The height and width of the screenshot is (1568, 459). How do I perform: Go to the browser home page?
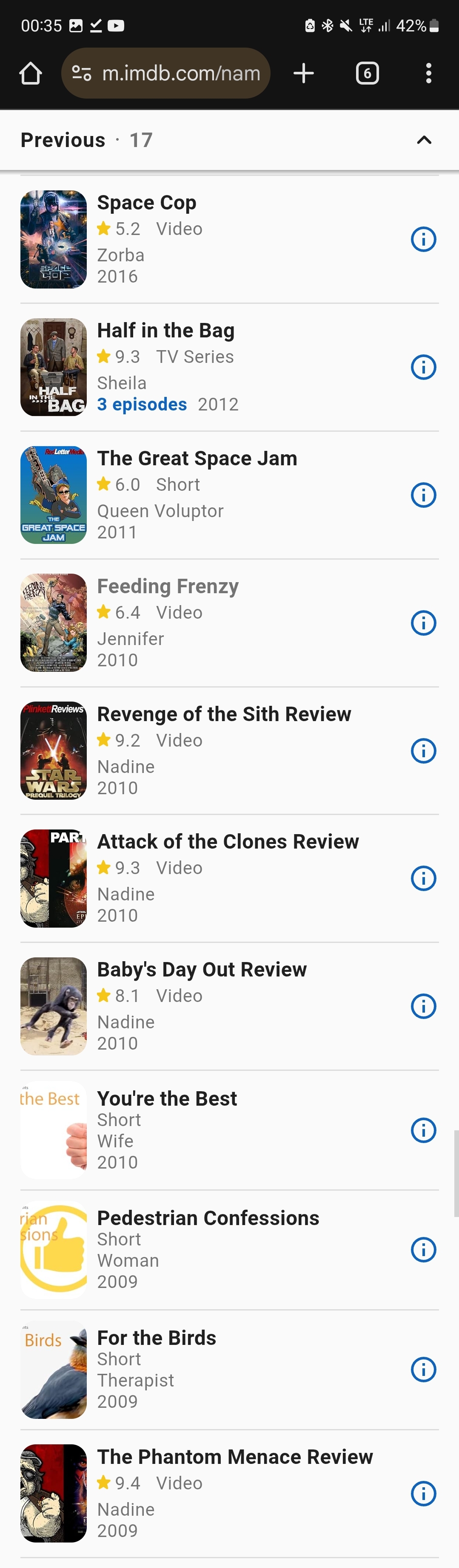click(31, 74)
